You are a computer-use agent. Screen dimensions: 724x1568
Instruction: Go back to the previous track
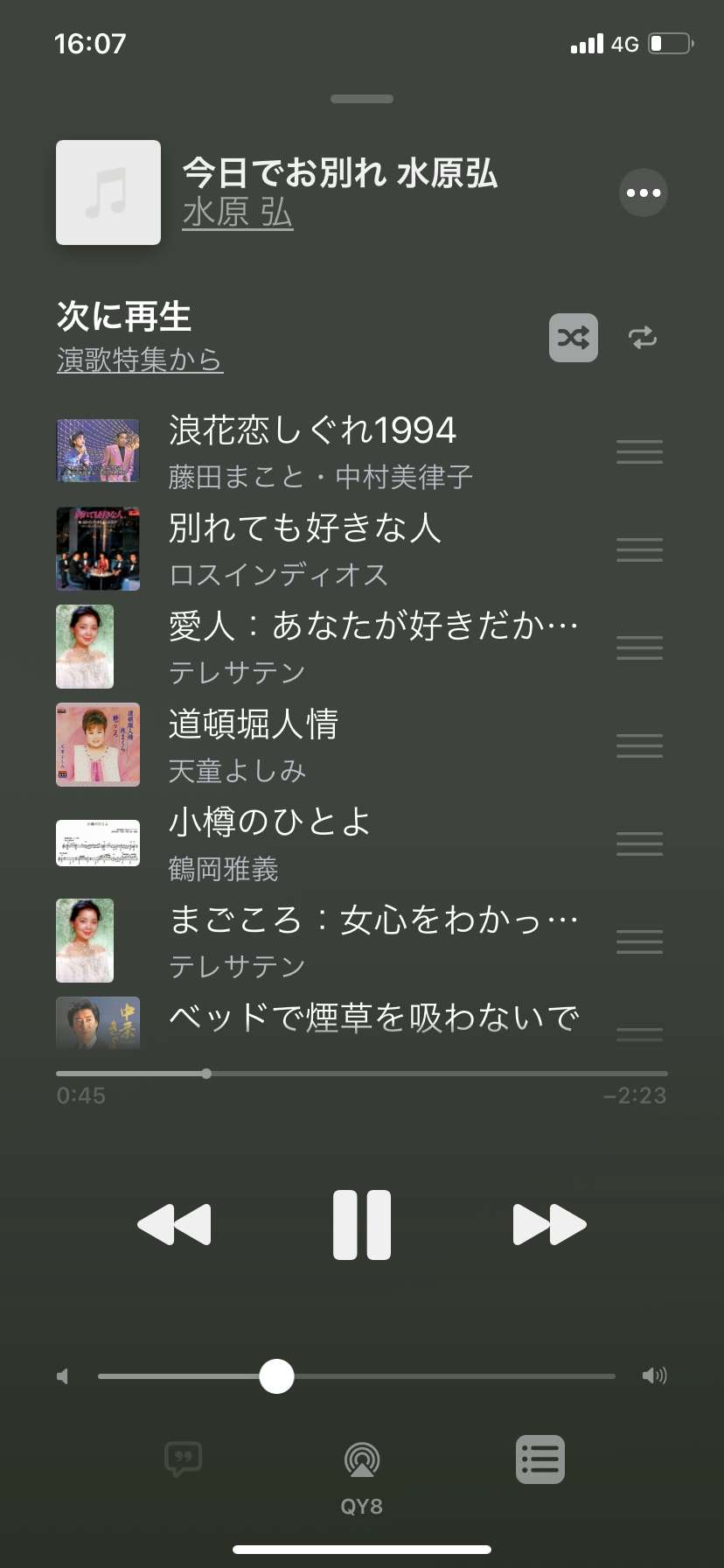[175, 1224]
